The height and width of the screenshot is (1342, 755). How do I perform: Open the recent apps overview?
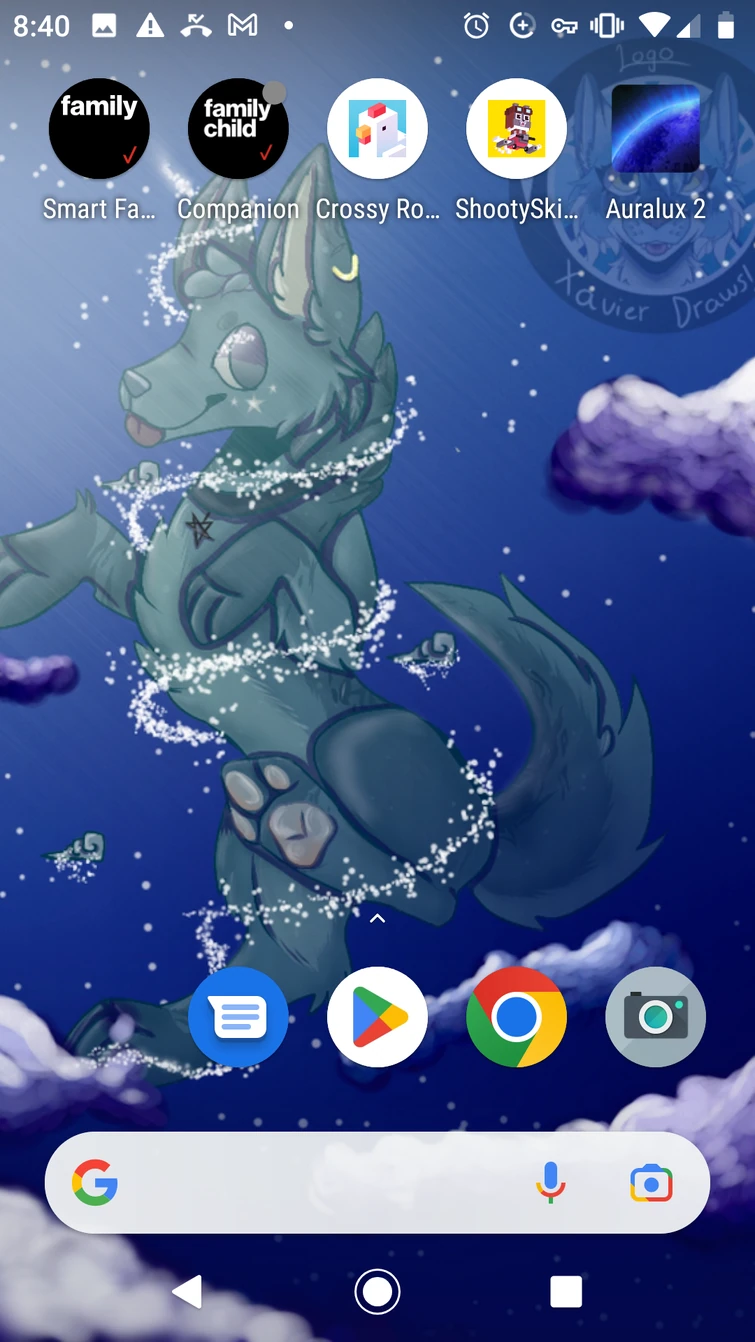click(566, 1292)
